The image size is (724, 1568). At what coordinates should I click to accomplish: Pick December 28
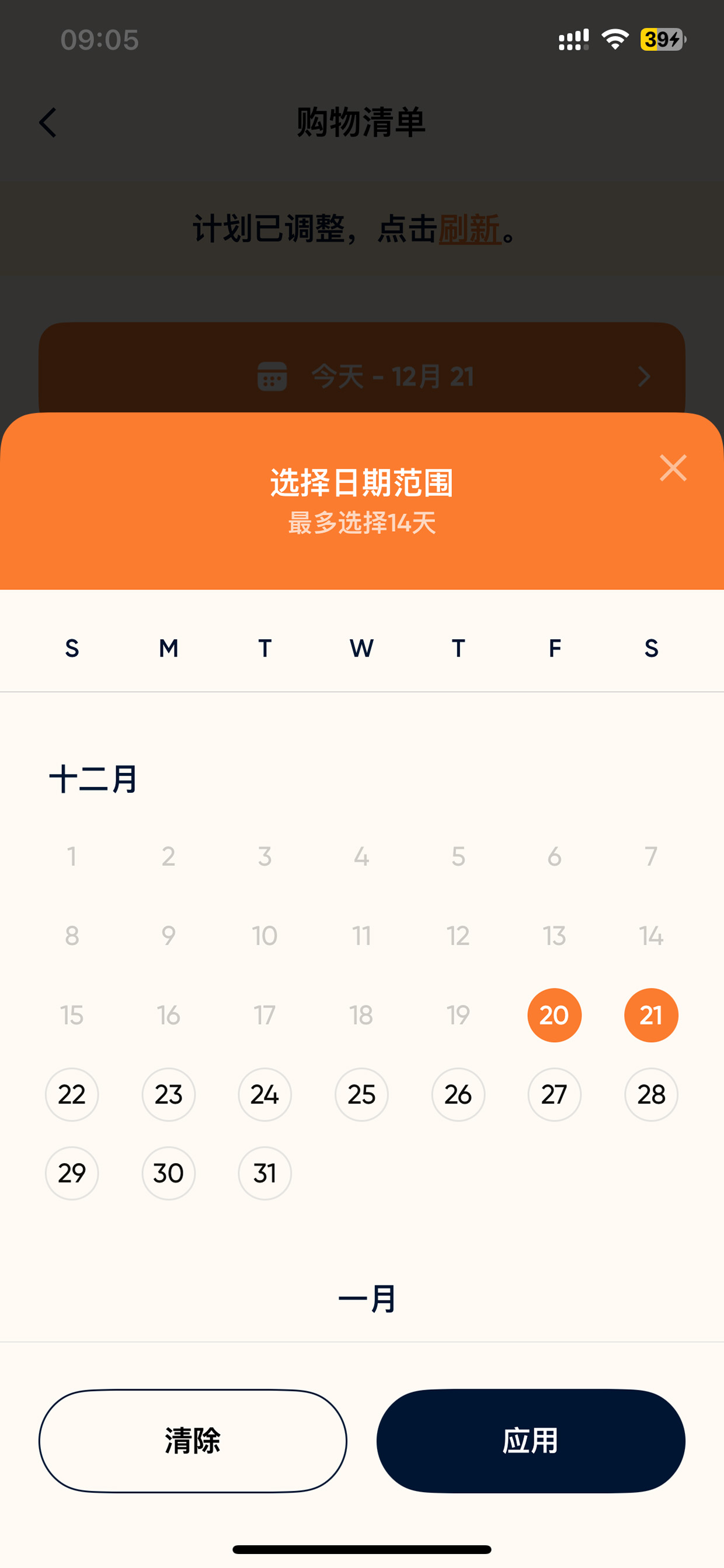coord(651,1094)
